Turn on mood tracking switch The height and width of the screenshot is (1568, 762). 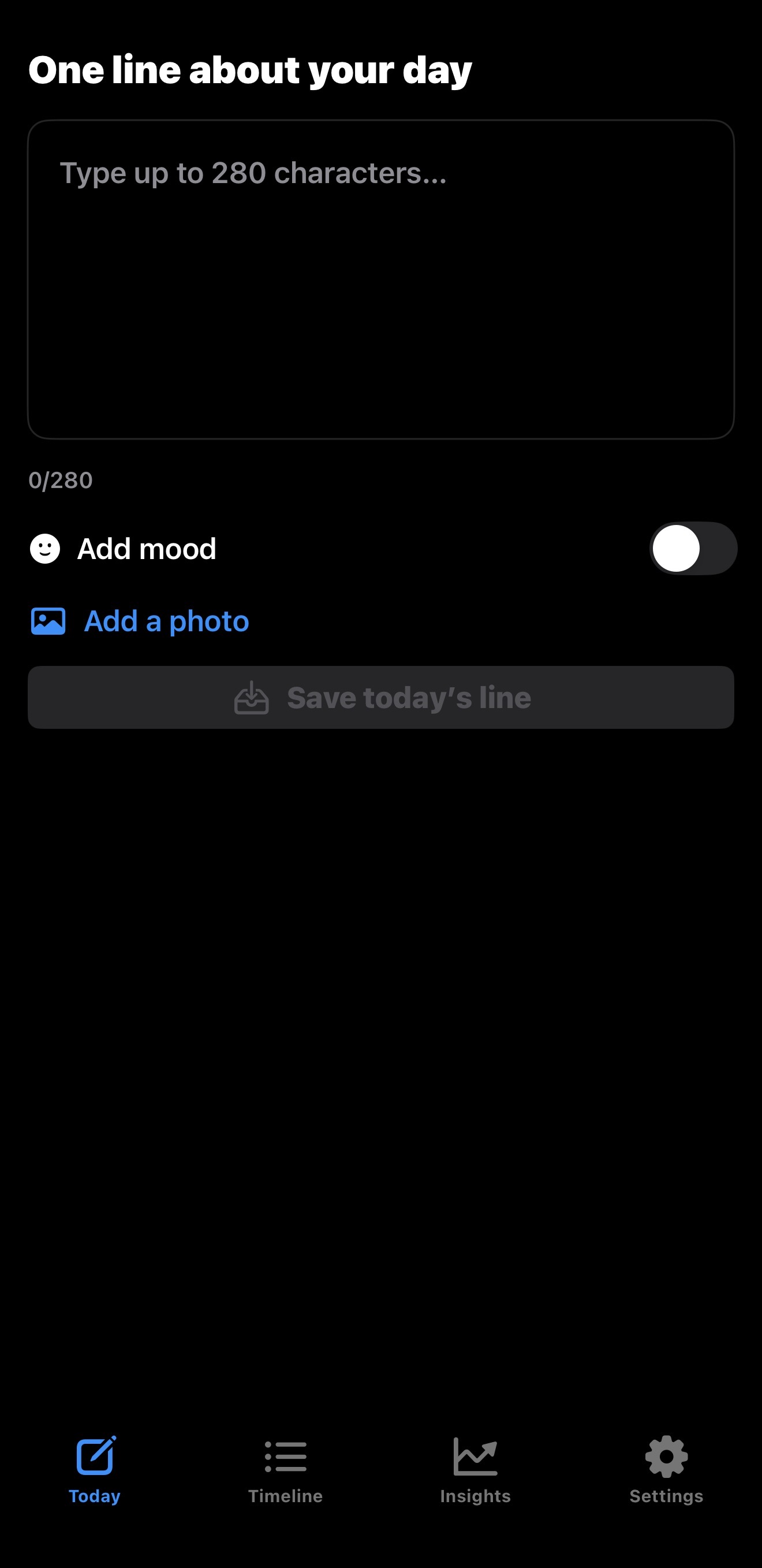693,549
